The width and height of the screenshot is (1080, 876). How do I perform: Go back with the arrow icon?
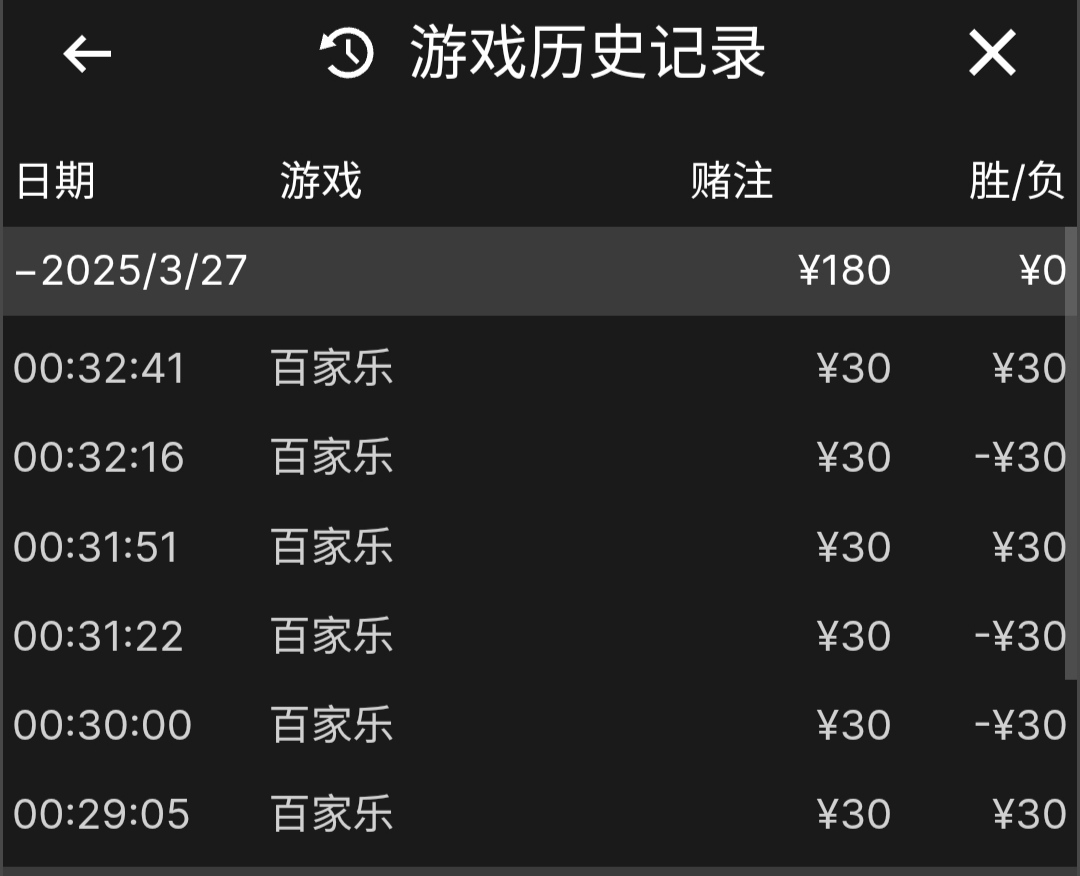[87, 54]
